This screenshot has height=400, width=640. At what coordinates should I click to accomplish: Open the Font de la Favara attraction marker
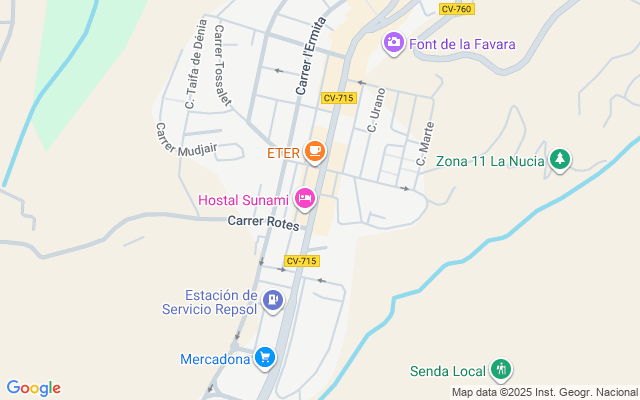click(394, 43)
